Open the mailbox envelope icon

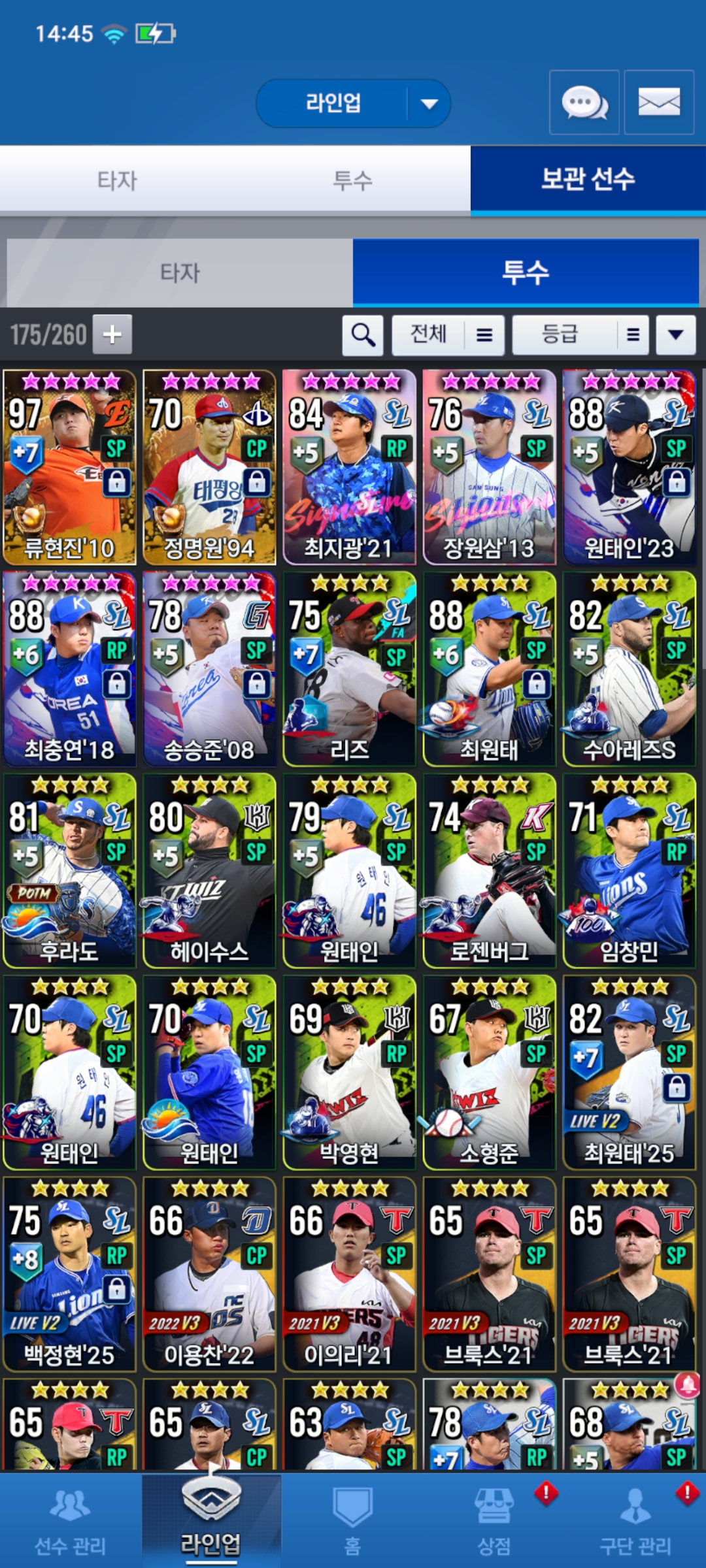click(659, 103)
